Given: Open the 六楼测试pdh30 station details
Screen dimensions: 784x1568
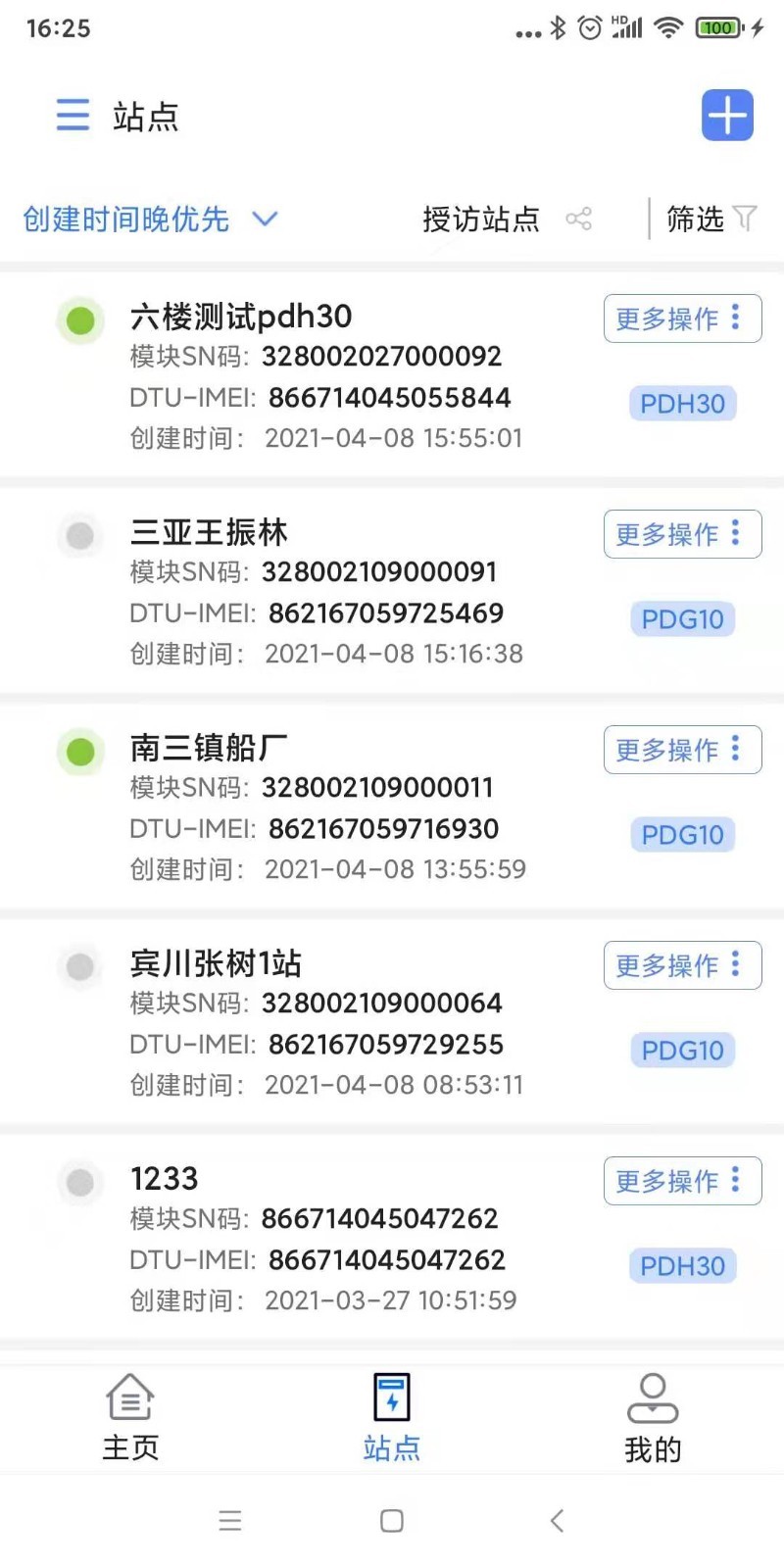Looking at the screenshot, I should point(241,317).
